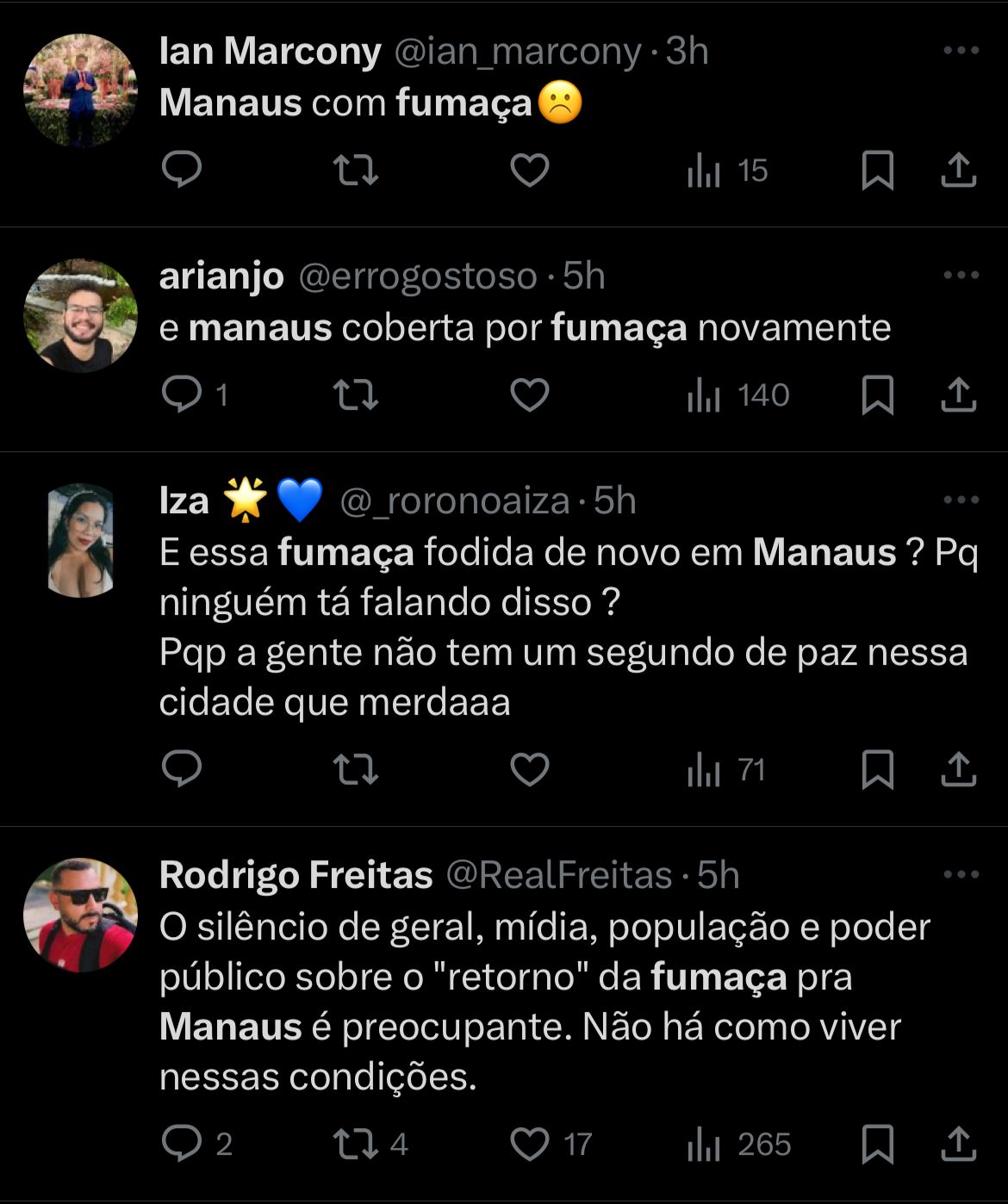This screenshot has width=1008, height=1204.
Task: Reply to Rodrigo Freitas's tweet
Action: (182, 1145)
